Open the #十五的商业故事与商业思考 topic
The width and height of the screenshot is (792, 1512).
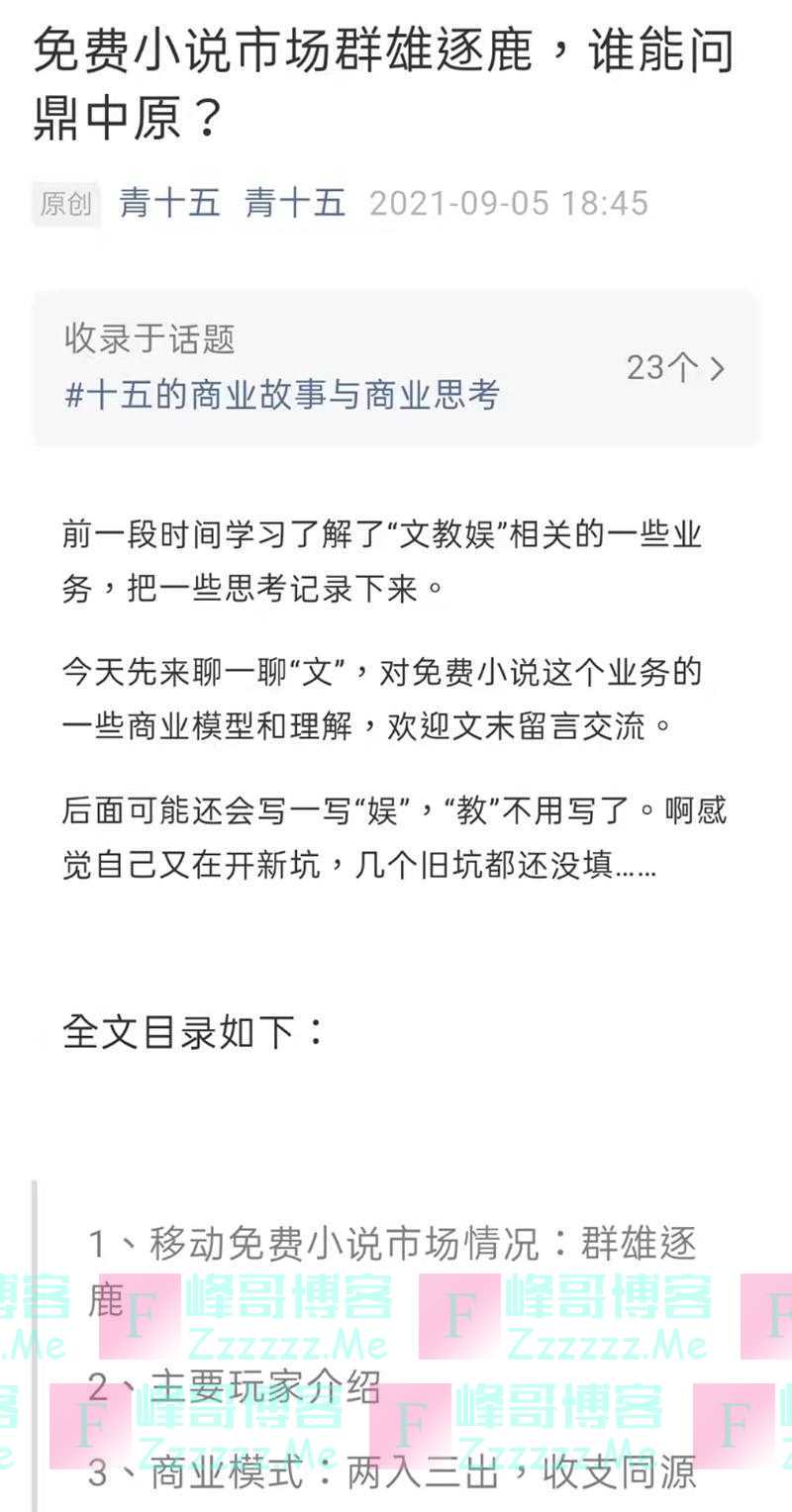pyautogui.click(x=282, y=395)
